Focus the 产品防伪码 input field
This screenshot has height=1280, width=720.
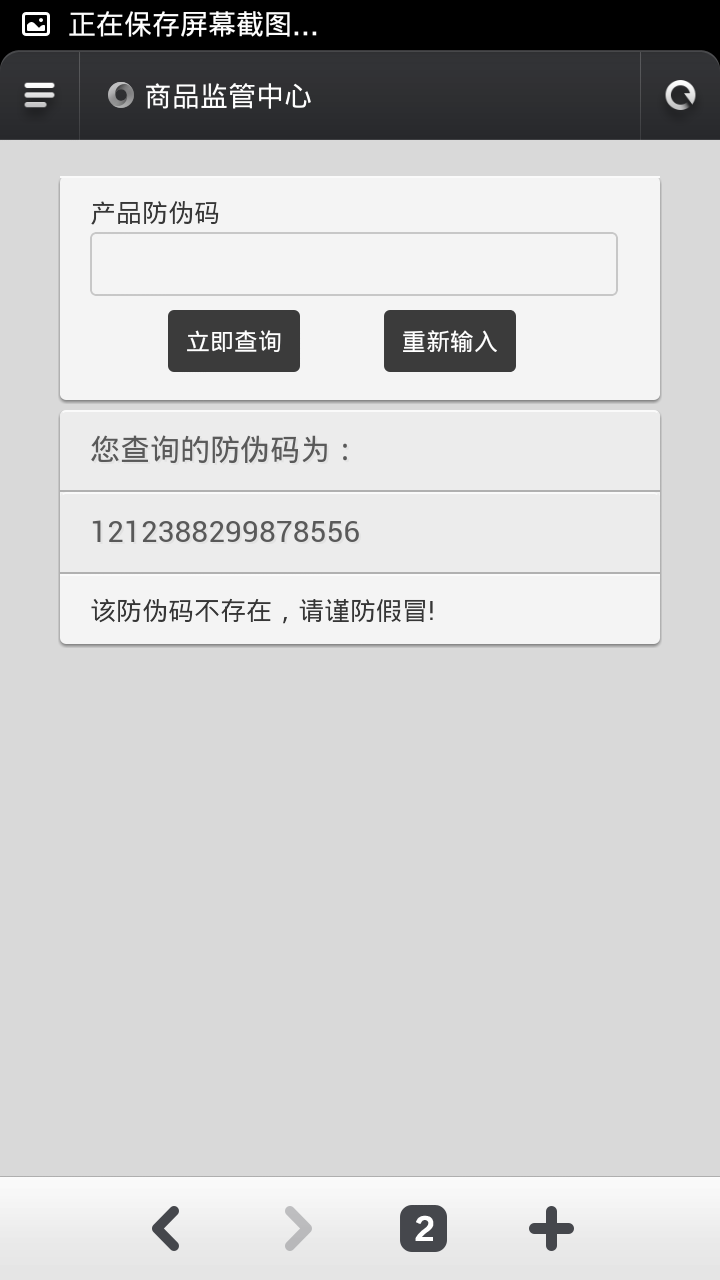354,264
